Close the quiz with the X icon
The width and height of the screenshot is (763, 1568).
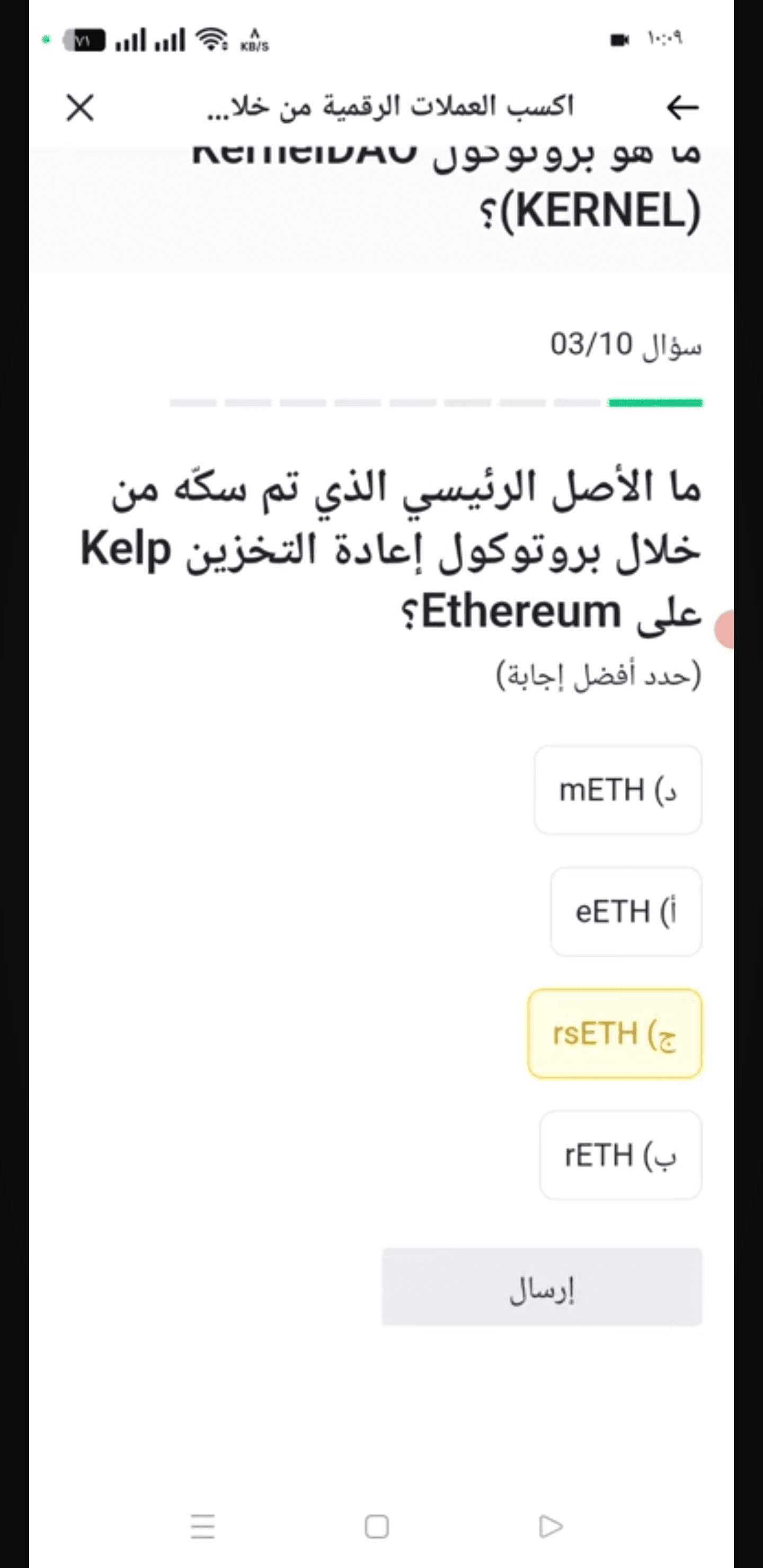80,108
